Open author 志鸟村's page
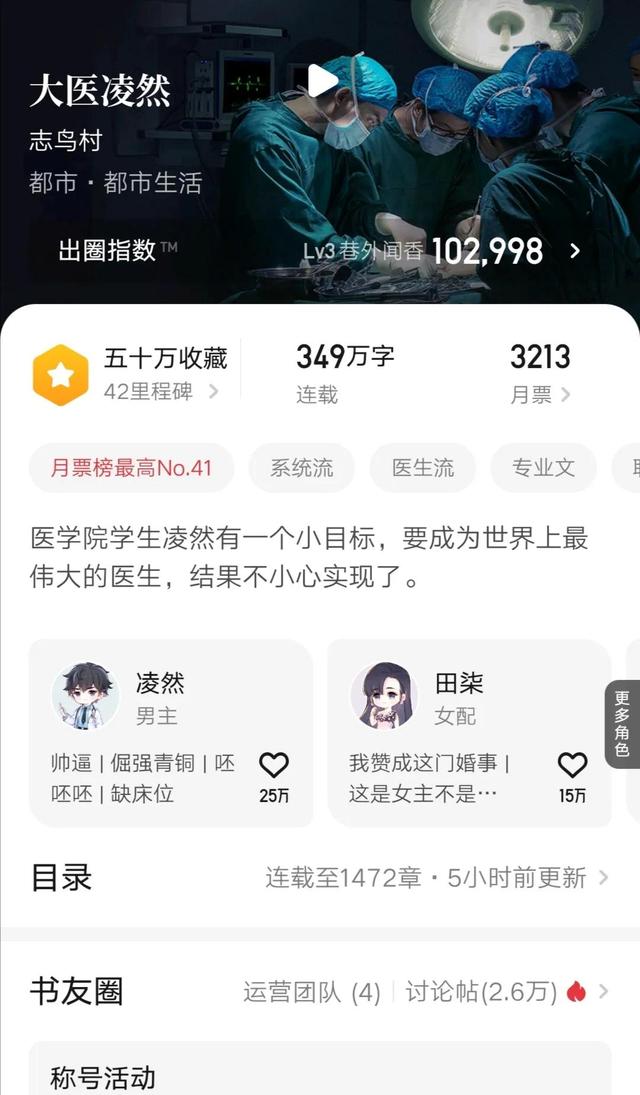640x1095 pixels. pyautogui.click(x=65, y=139)
